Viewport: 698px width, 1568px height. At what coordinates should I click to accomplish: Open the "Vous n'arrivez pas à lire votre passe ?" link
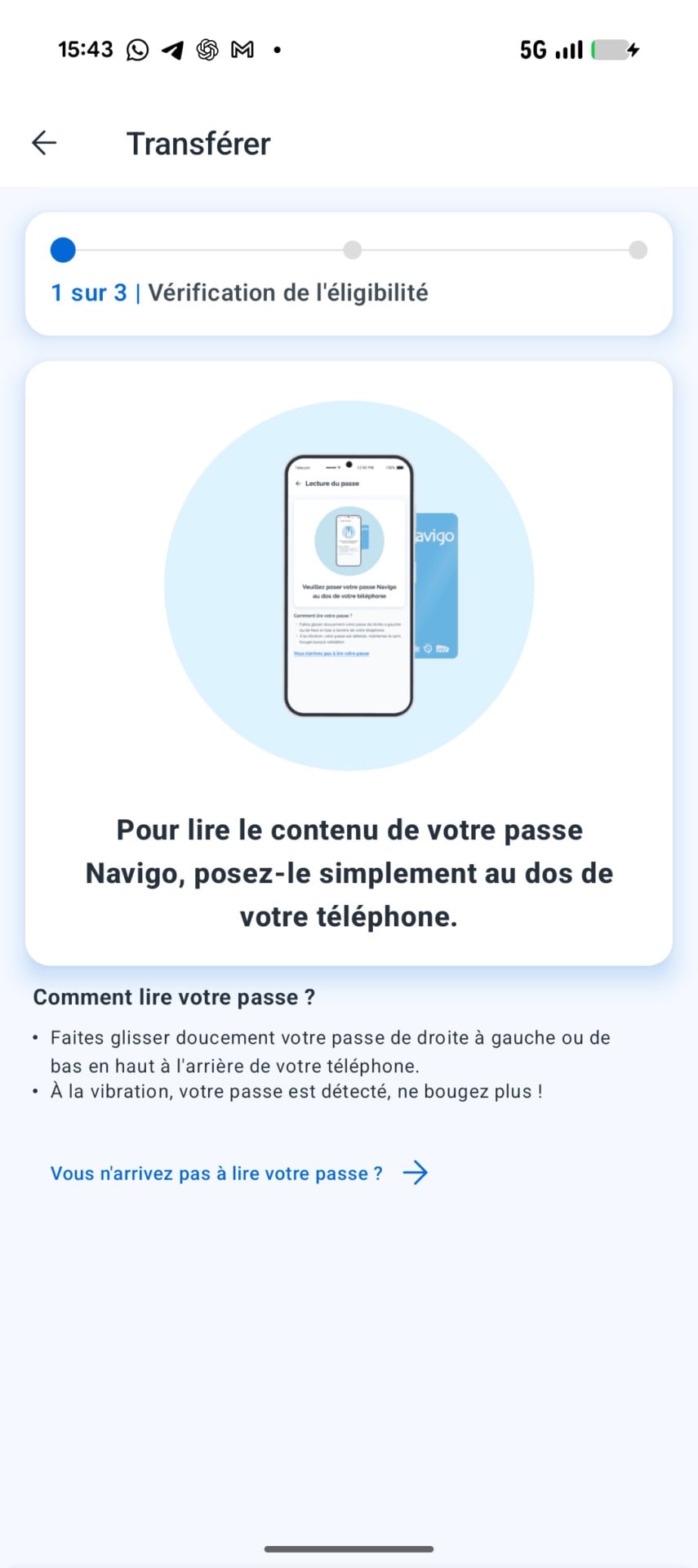239,1173
